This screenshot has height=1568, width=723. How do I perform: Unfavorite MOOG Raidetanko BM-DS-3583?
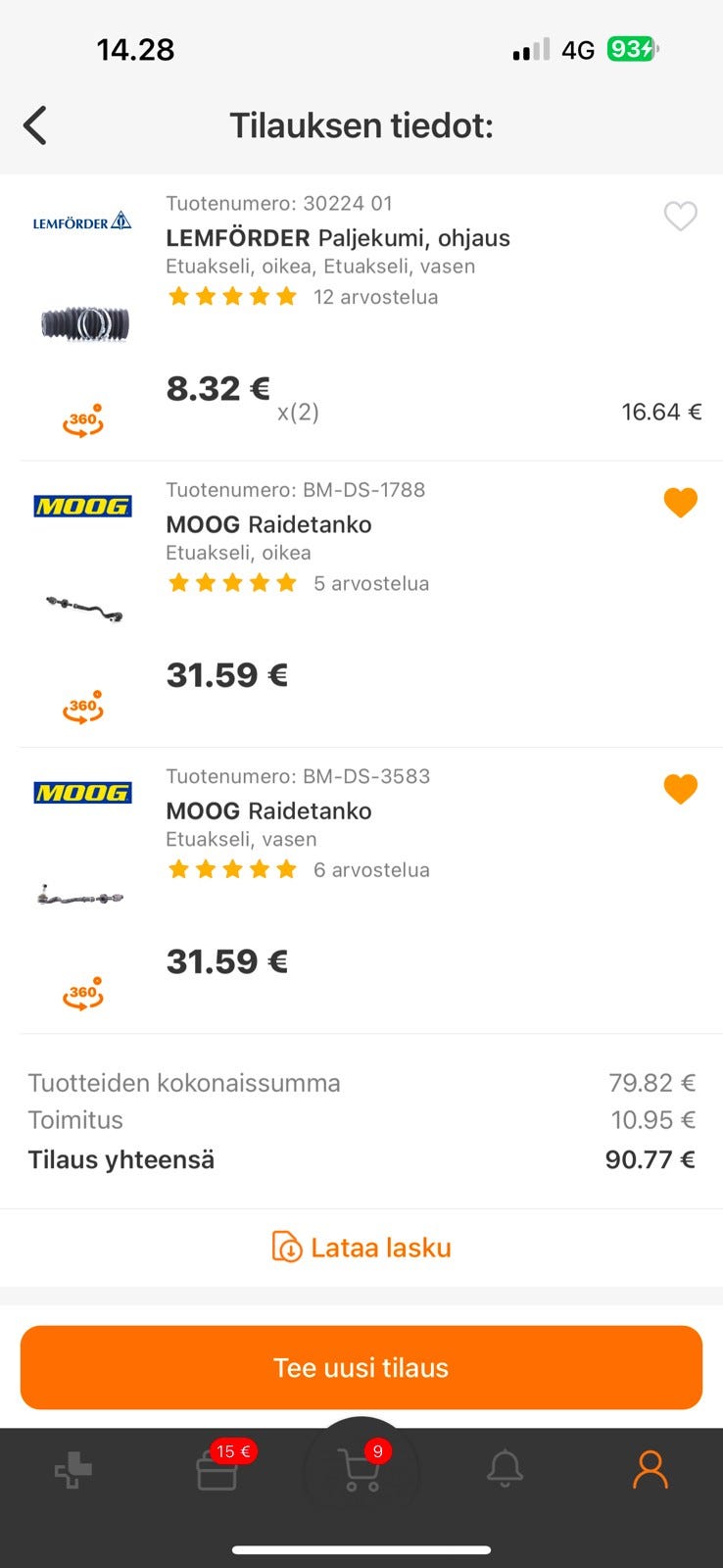coord(680,788)
